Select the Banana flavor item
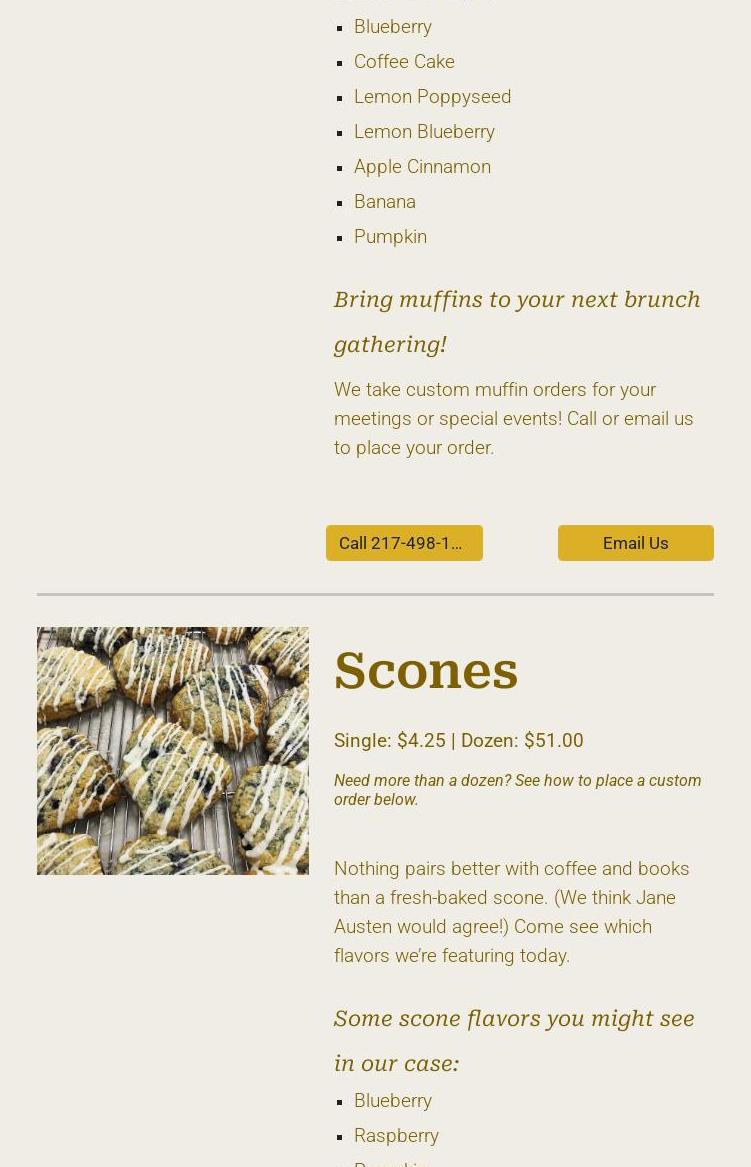Image resolution: width=751 pixels, height=1167 pixels. 384,202
